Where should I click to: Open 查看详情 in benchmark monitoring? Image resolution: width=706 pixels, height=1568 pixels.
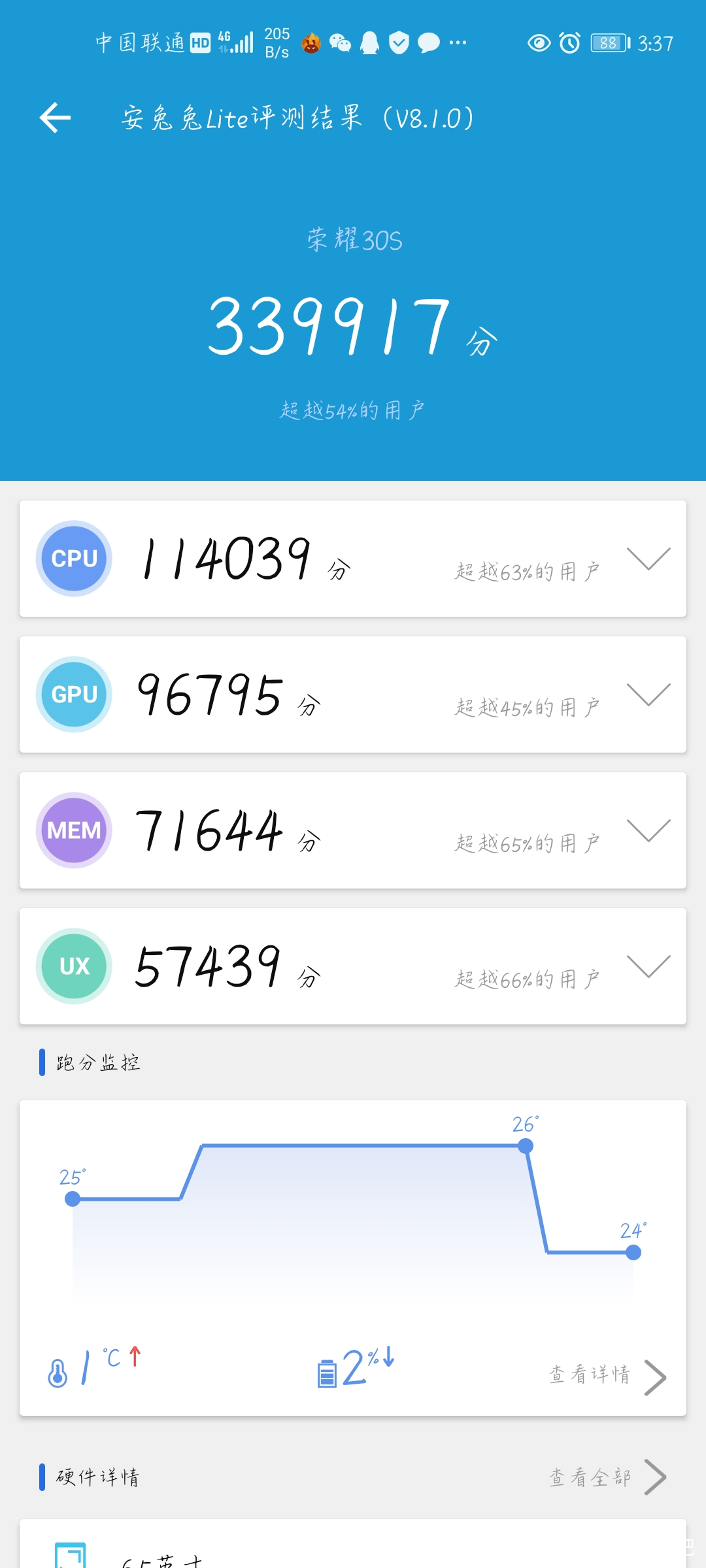click(x=608, y=1375)
